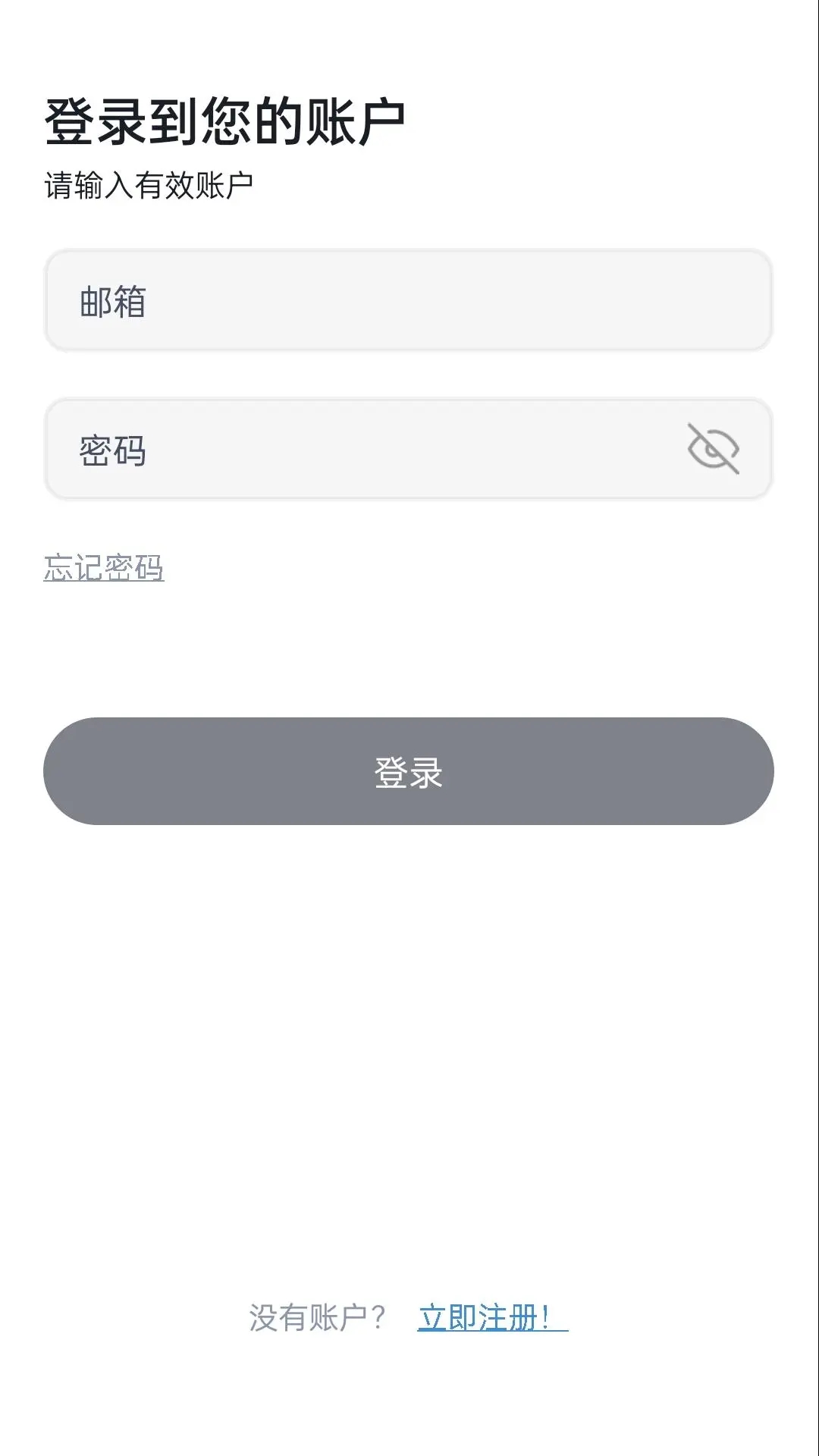Select the email address text box
The width and height of the screenshot is (819, 1456).
409,300
